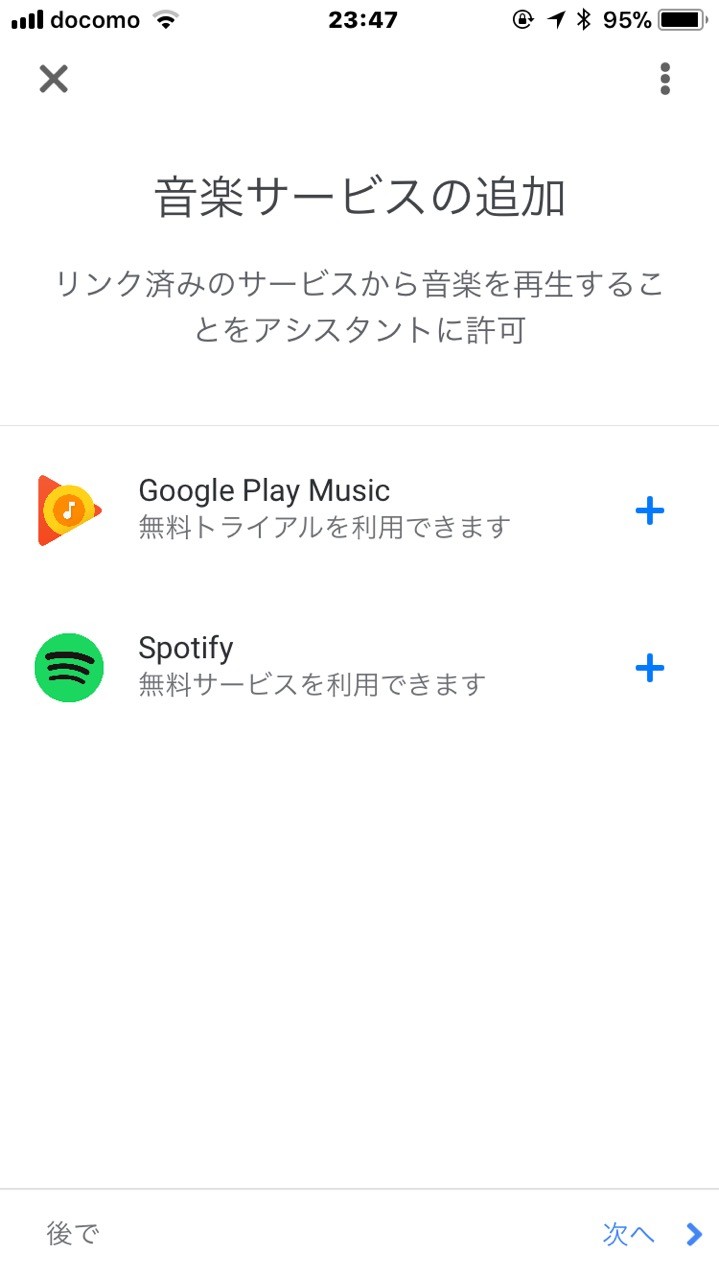Add Google Play Music with its plus icon
The width and height of the screenshot is (719, 1280).
[650, 511]
